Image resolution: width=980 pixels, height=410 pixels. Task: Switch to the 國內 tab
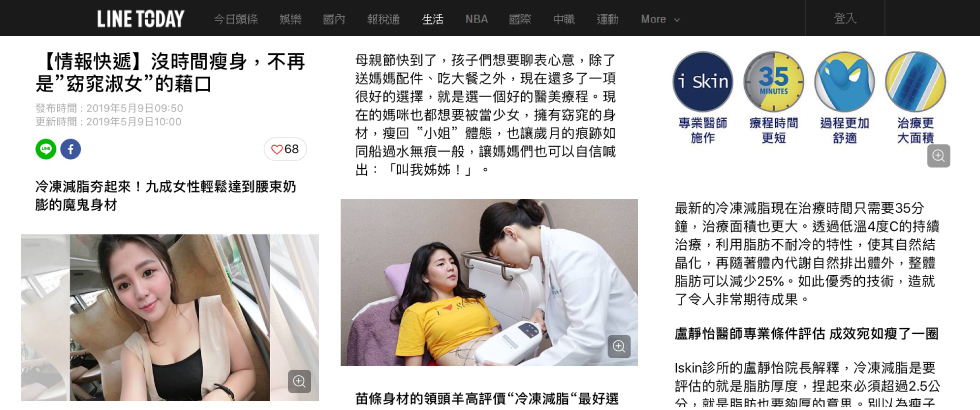tap(334, 19)
